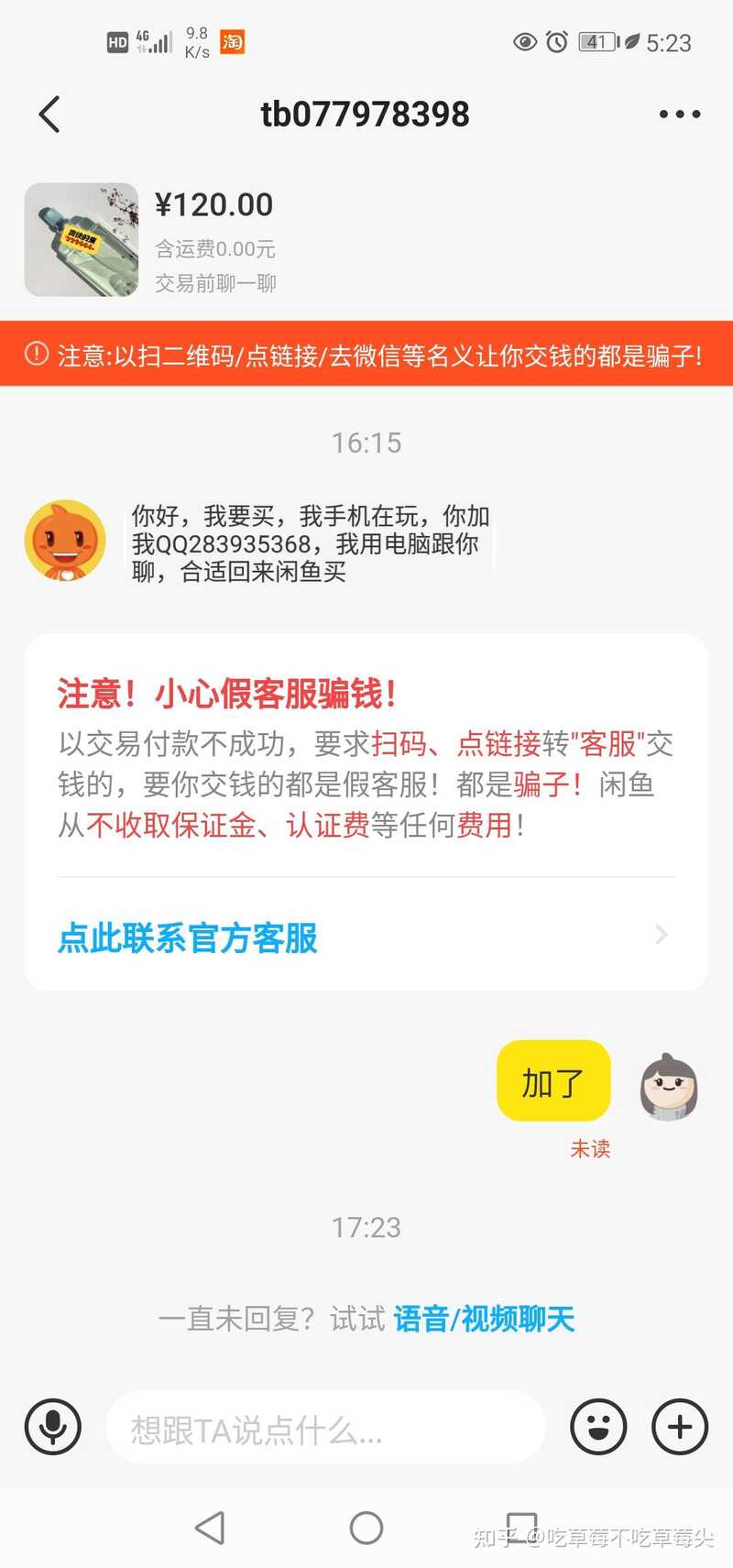Start 语音/视频聊天 call
The width and height of the screenshot is (733, 1568).
click(x=484, y=1319)
